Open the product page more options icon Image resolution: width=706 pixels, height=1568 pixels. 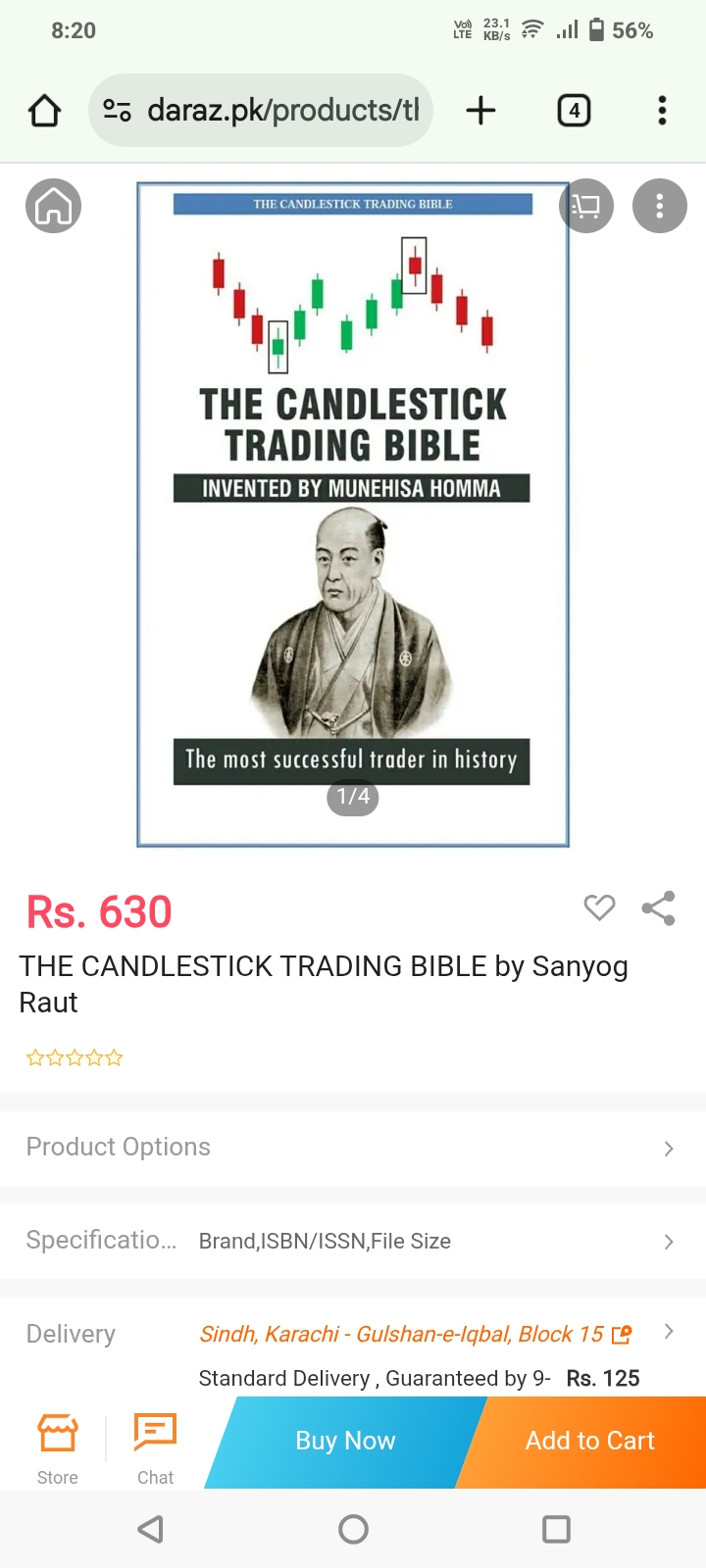(x=659, y=206)
